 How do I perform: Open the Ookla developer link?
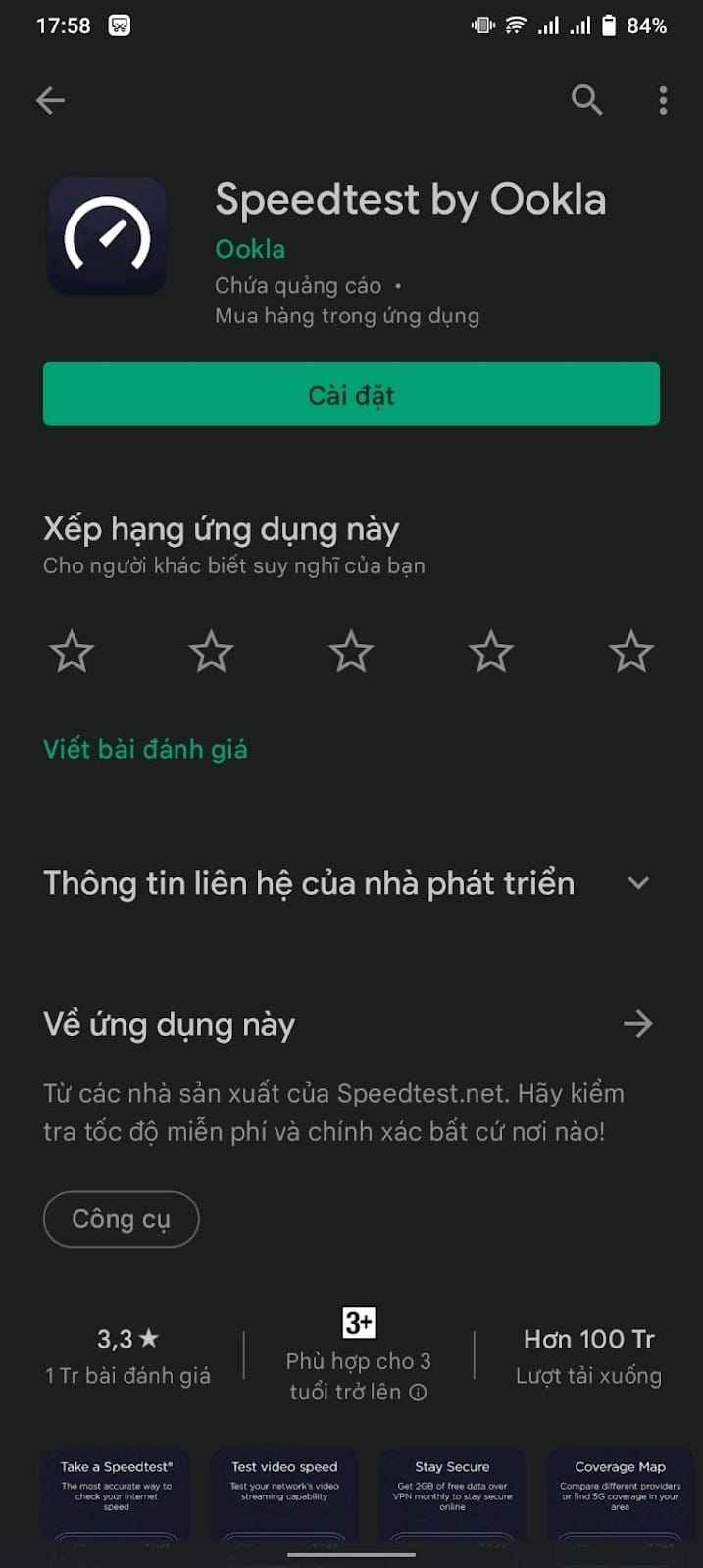tap(250, 249)
